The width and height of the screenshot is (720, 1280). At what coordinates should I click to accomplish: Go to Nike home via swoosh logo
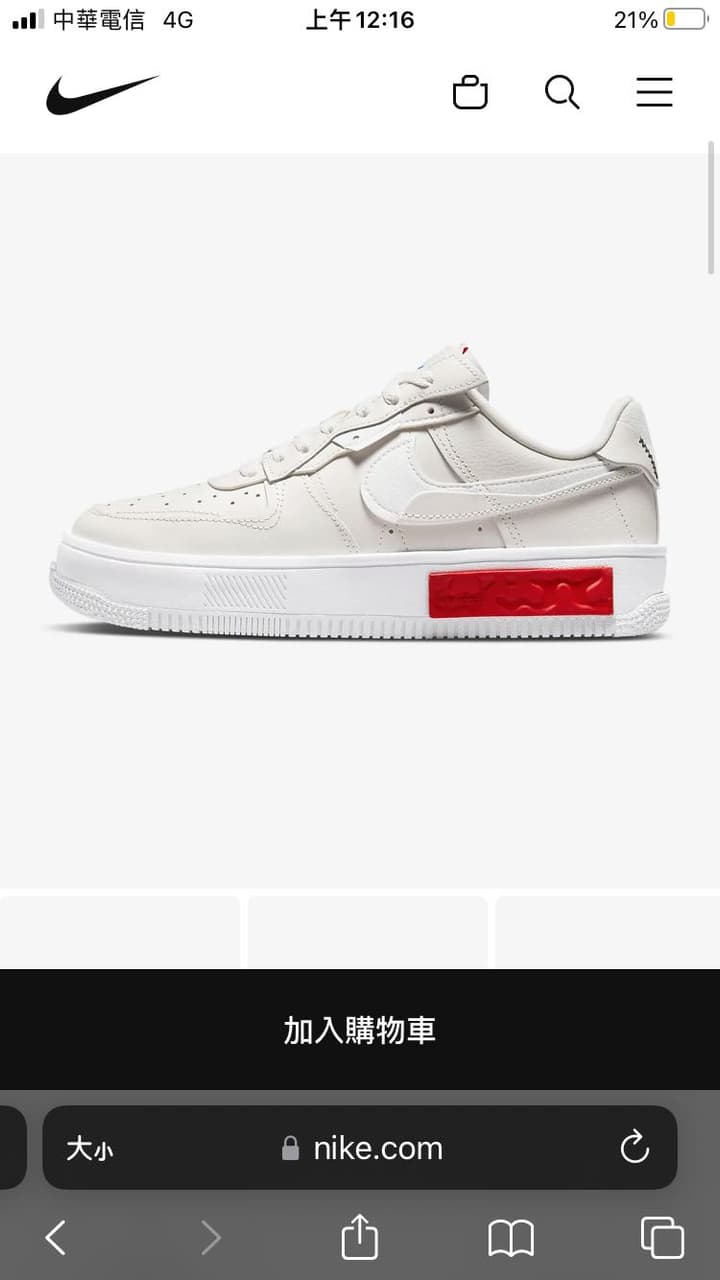(x=102, y=94)
